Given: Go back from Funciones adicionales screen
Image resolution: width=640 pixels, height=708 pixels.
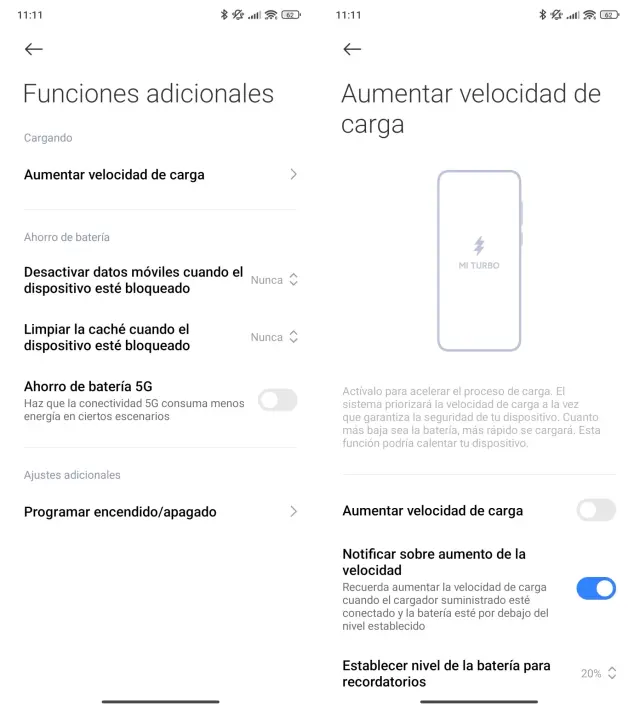Looking at the screenshot, I should click(34, 49).
